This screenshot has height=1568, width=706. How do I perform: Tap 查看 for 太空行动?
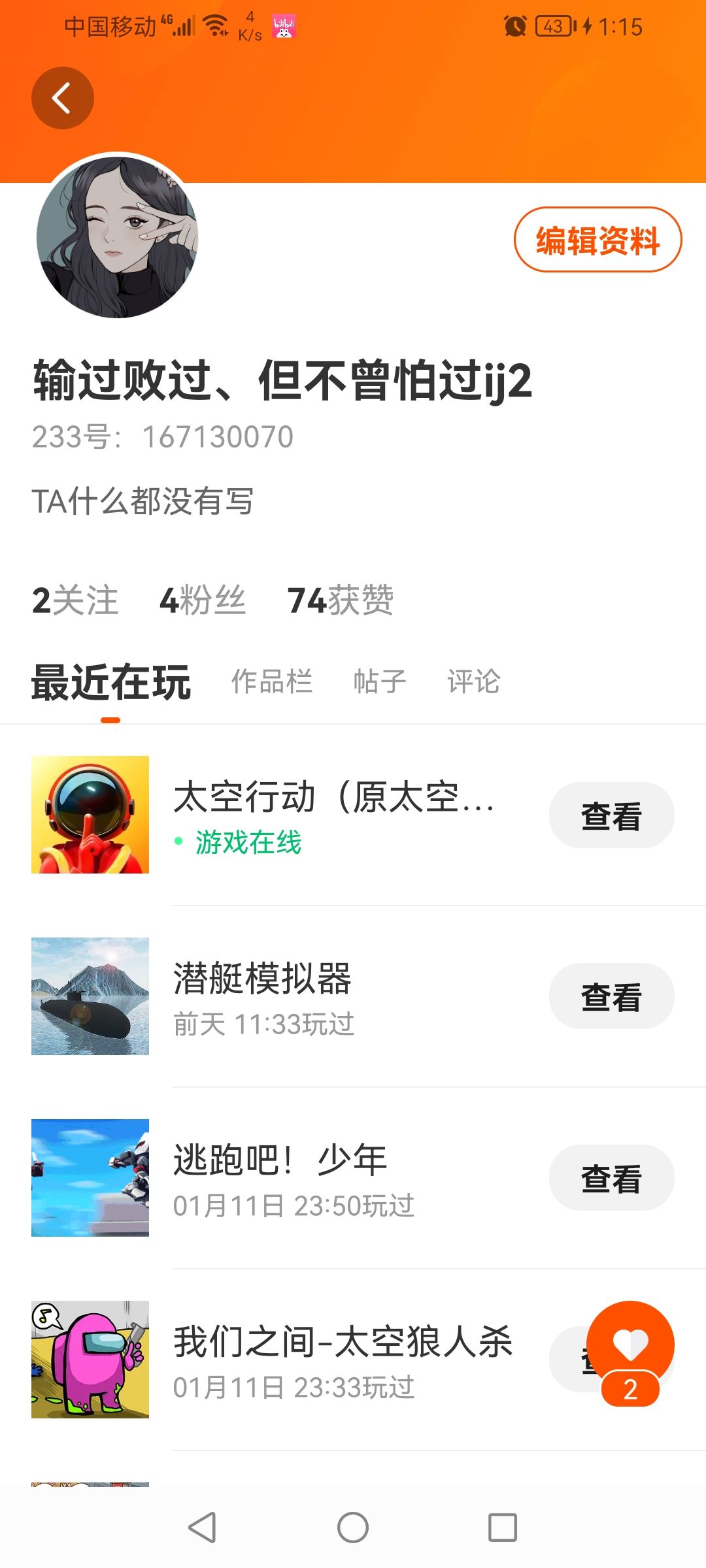[611, 815]
